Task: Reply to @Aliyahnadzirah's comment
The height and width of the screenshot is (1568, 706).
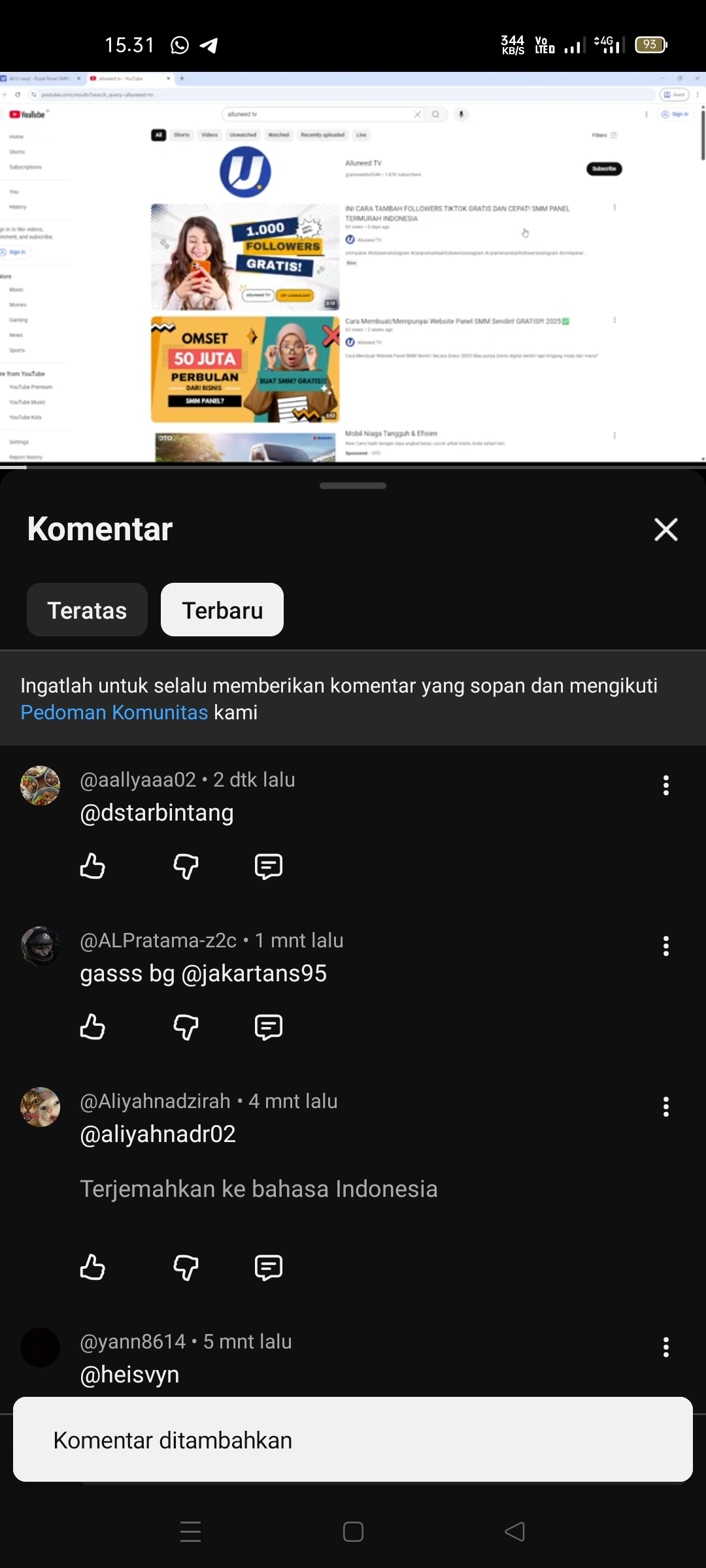Action: pos(268,1267)
